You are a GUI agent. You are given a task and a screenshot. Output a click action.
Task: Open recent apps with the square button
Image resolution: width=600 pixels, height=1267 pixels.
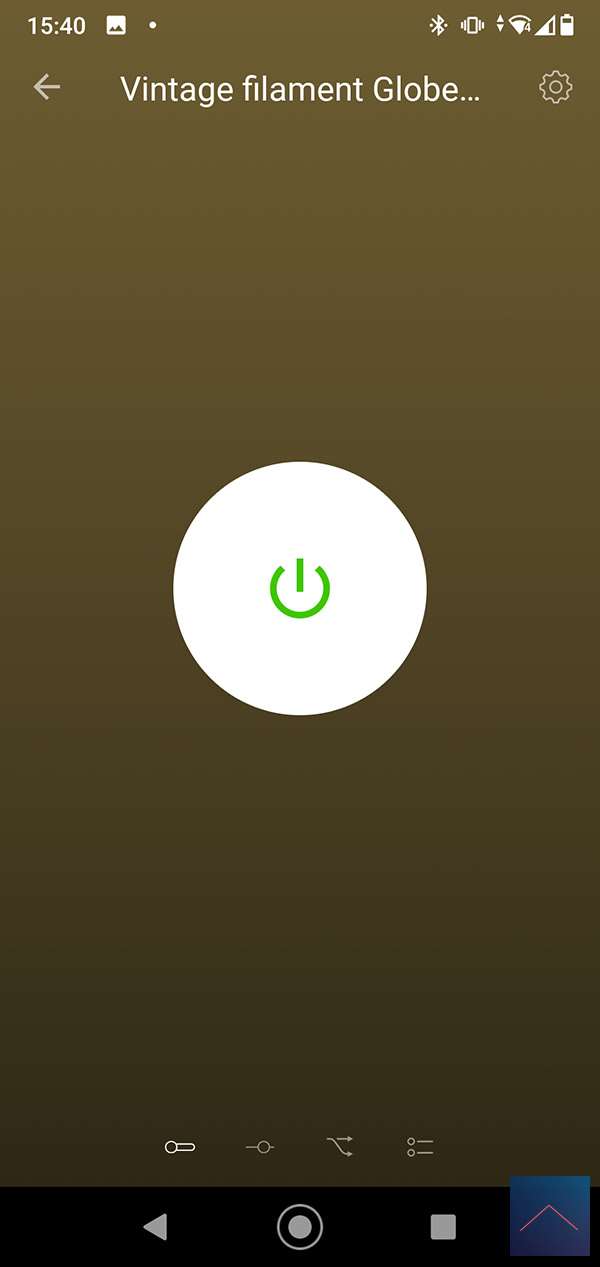(x=443, y=1226)
